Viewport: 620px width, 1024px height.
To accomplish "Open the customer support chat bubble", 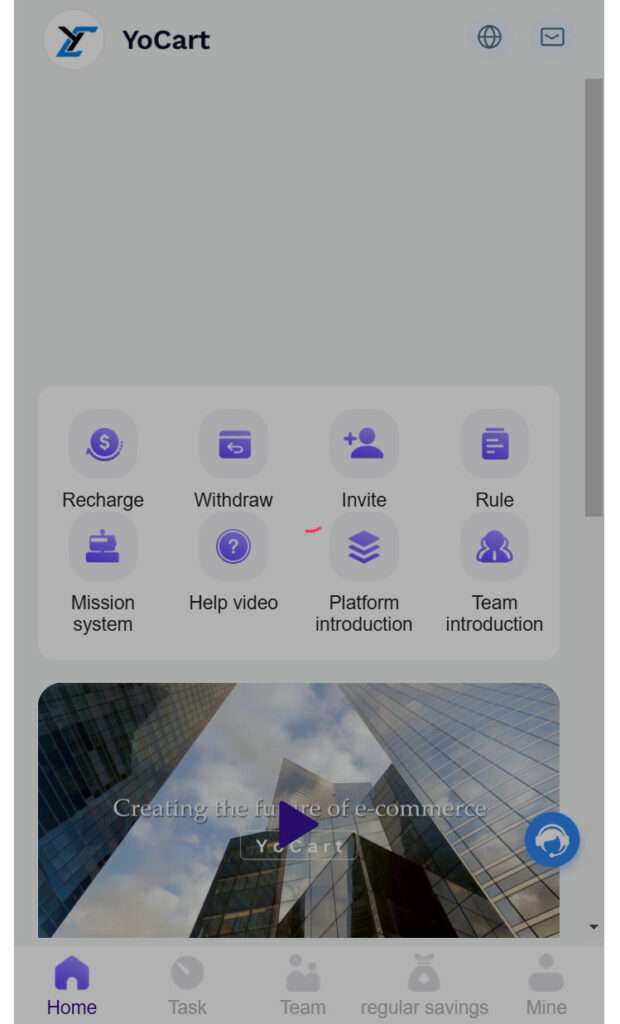I will coord(552,840).
